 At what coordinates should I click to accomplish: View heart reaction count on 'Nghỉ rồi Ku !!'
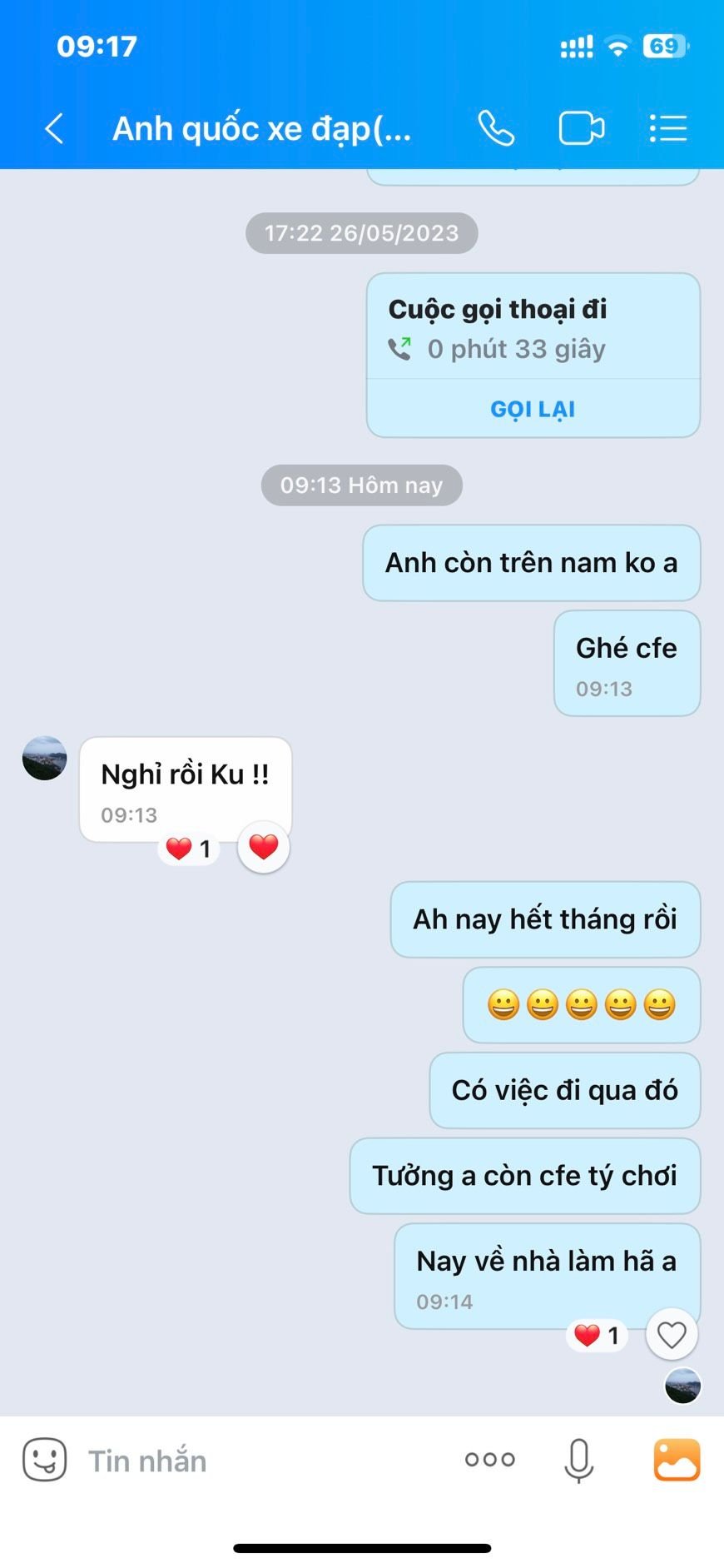(190, 849)
